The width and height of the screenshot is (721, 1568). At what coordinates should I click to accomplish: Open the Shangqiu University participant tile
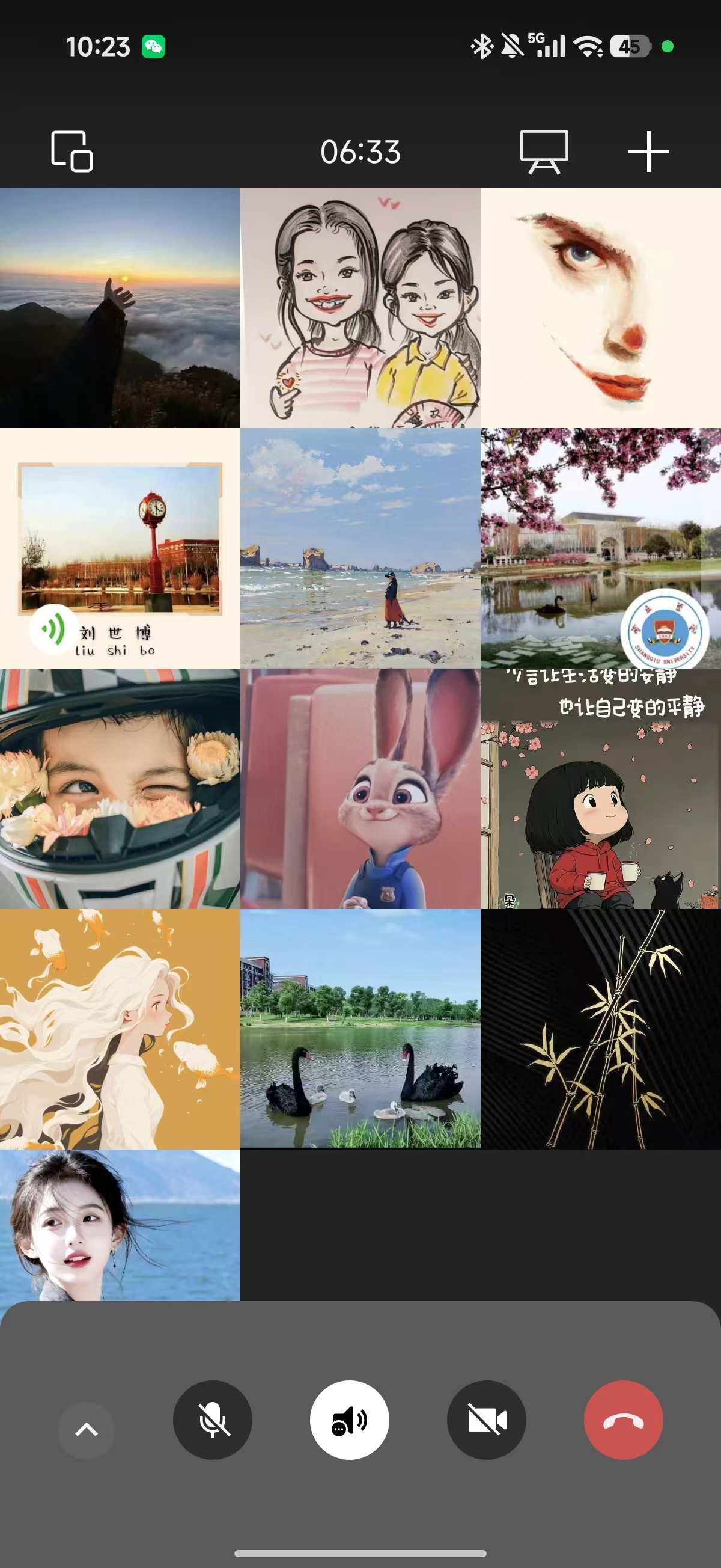[600, 548]
